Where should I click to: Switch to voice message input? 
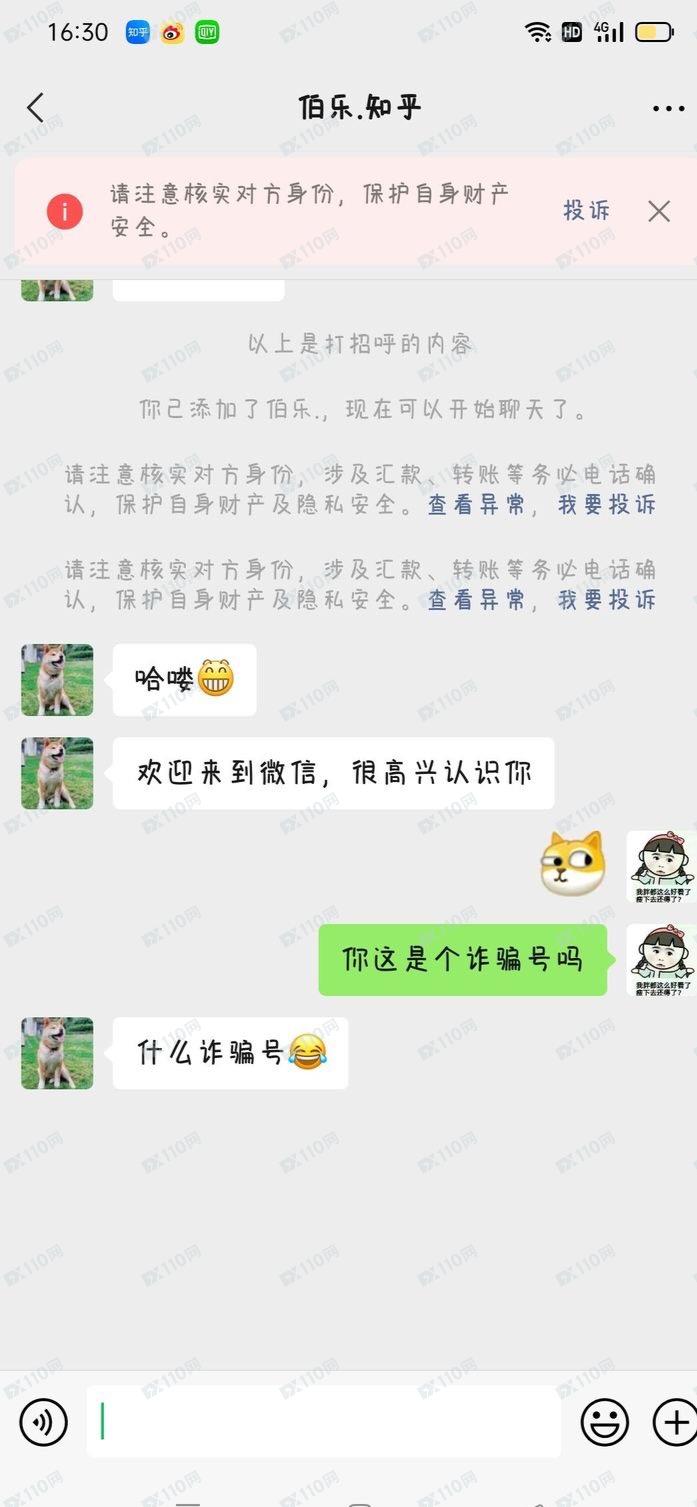click(43, 1421)
